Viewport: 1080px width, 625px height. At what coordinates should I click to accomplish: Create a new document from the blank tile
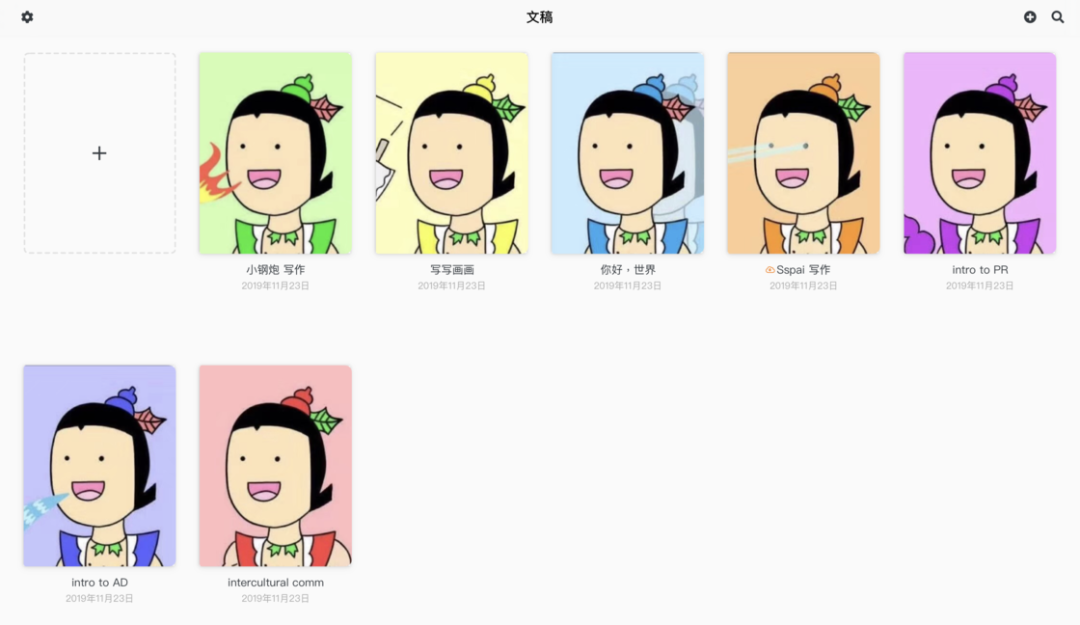[x=100, y=153]
